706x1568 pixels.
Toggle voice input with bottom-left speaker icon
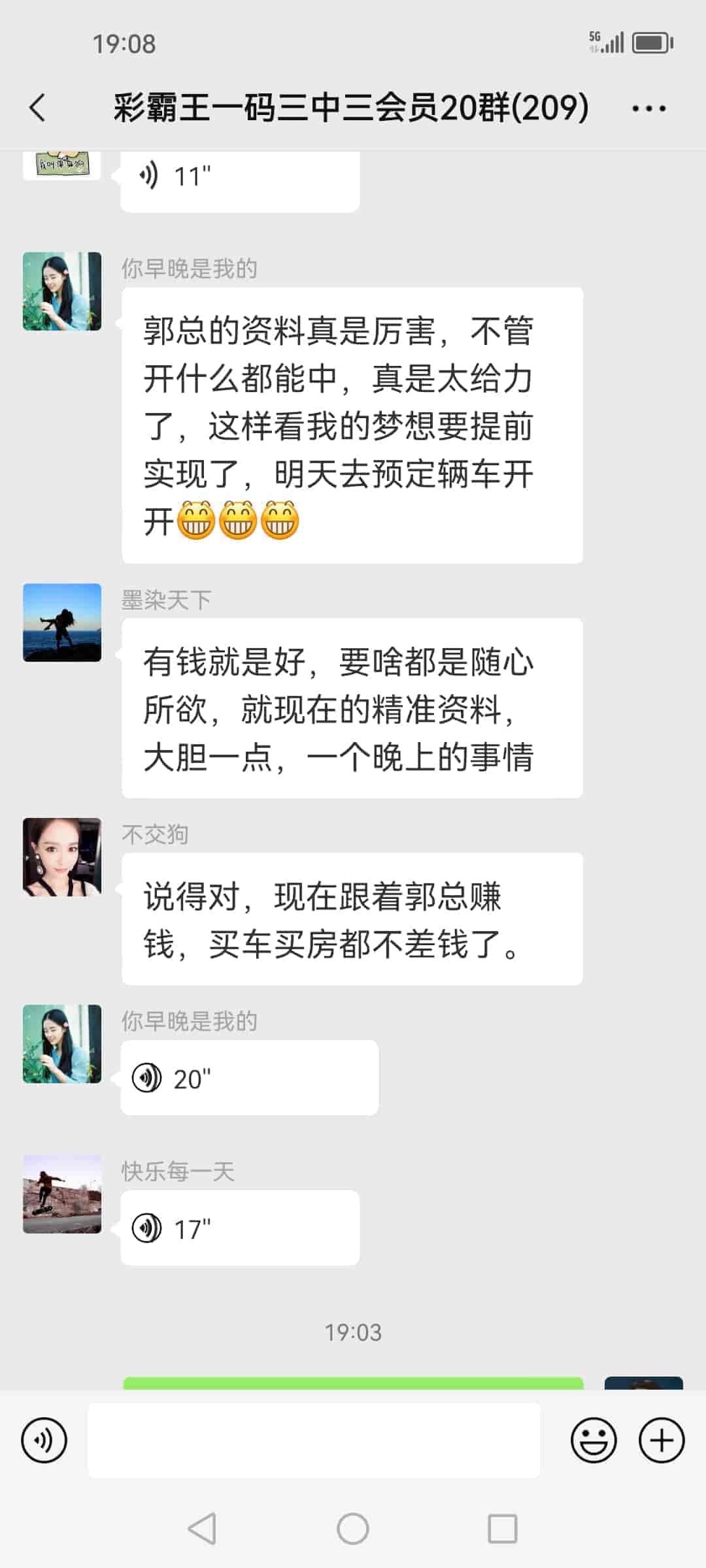point(43,1441)
